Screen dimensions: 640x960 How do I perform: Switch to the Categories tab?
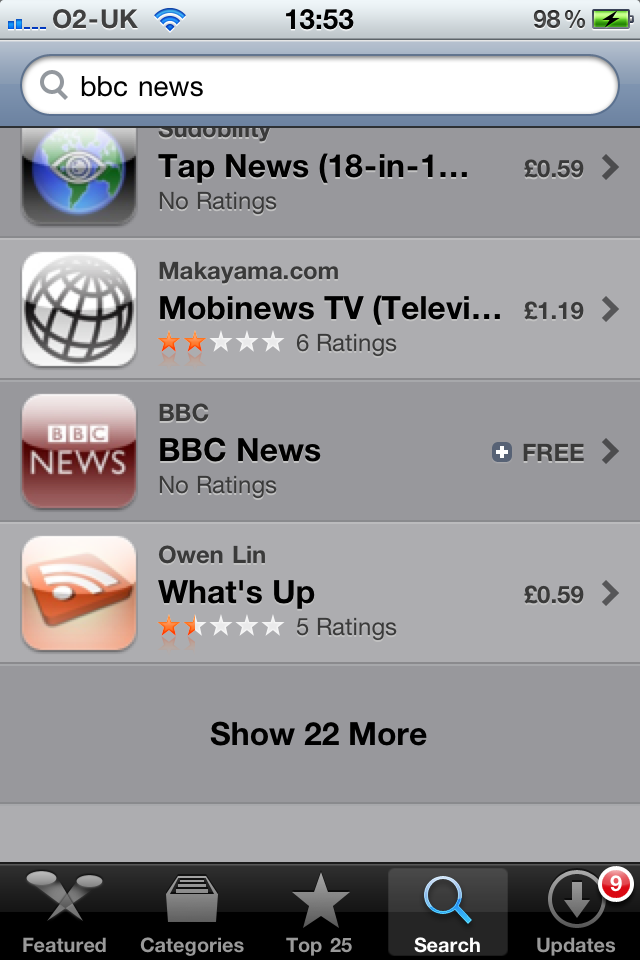click(x=192, y=912)
